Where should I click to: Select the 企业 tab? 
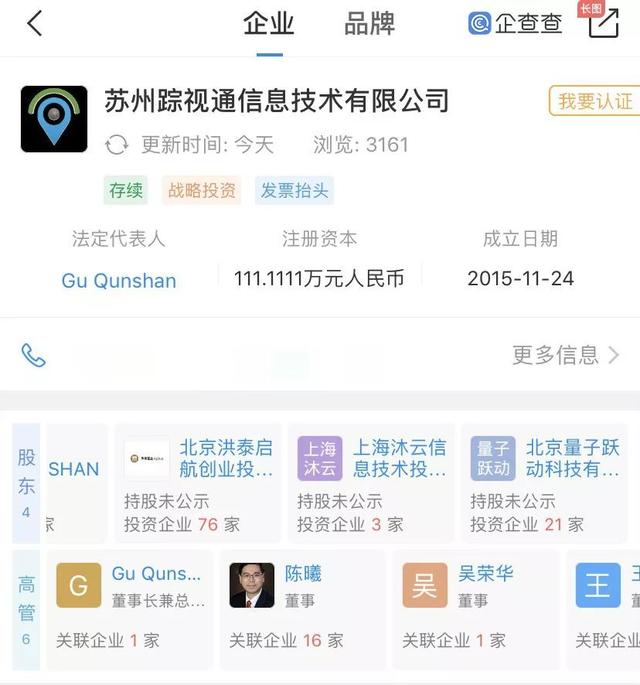(269, 24)
